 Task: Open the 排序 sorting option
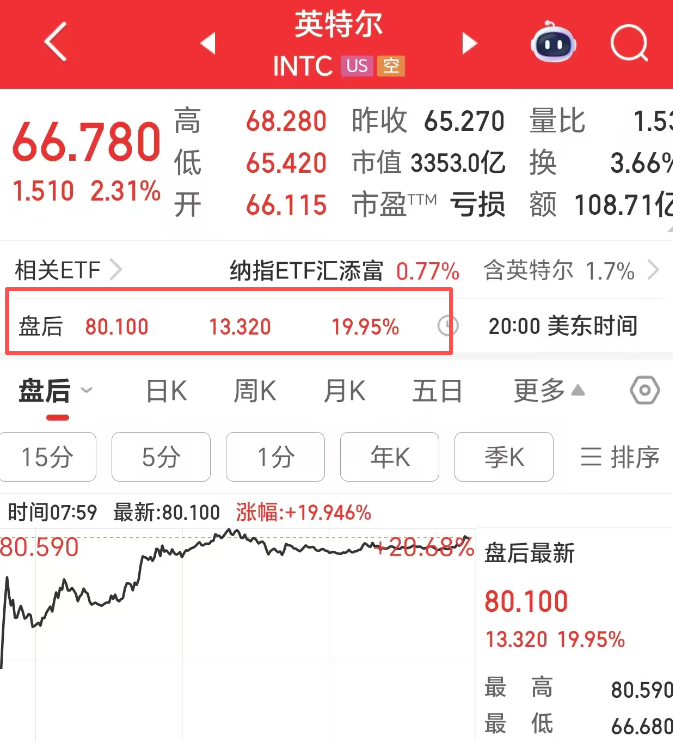620,457
